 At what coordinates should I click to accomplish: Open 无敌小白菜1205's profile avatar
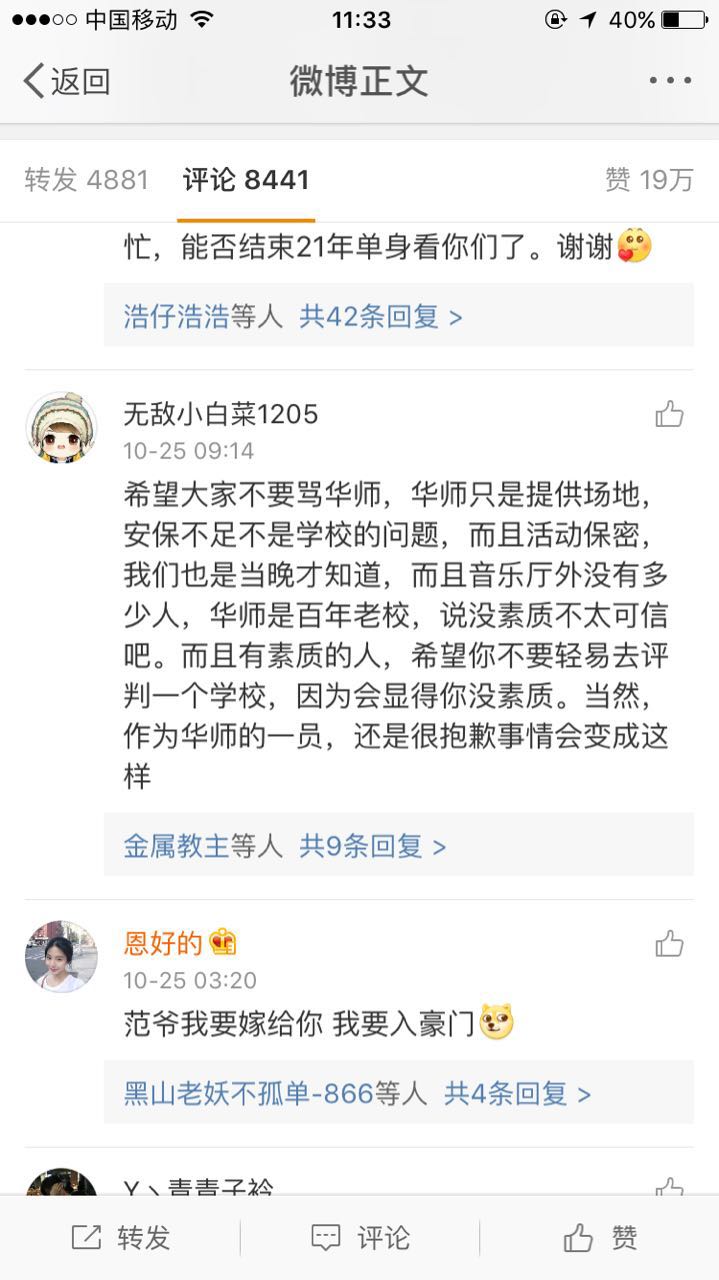click(61, 427)
